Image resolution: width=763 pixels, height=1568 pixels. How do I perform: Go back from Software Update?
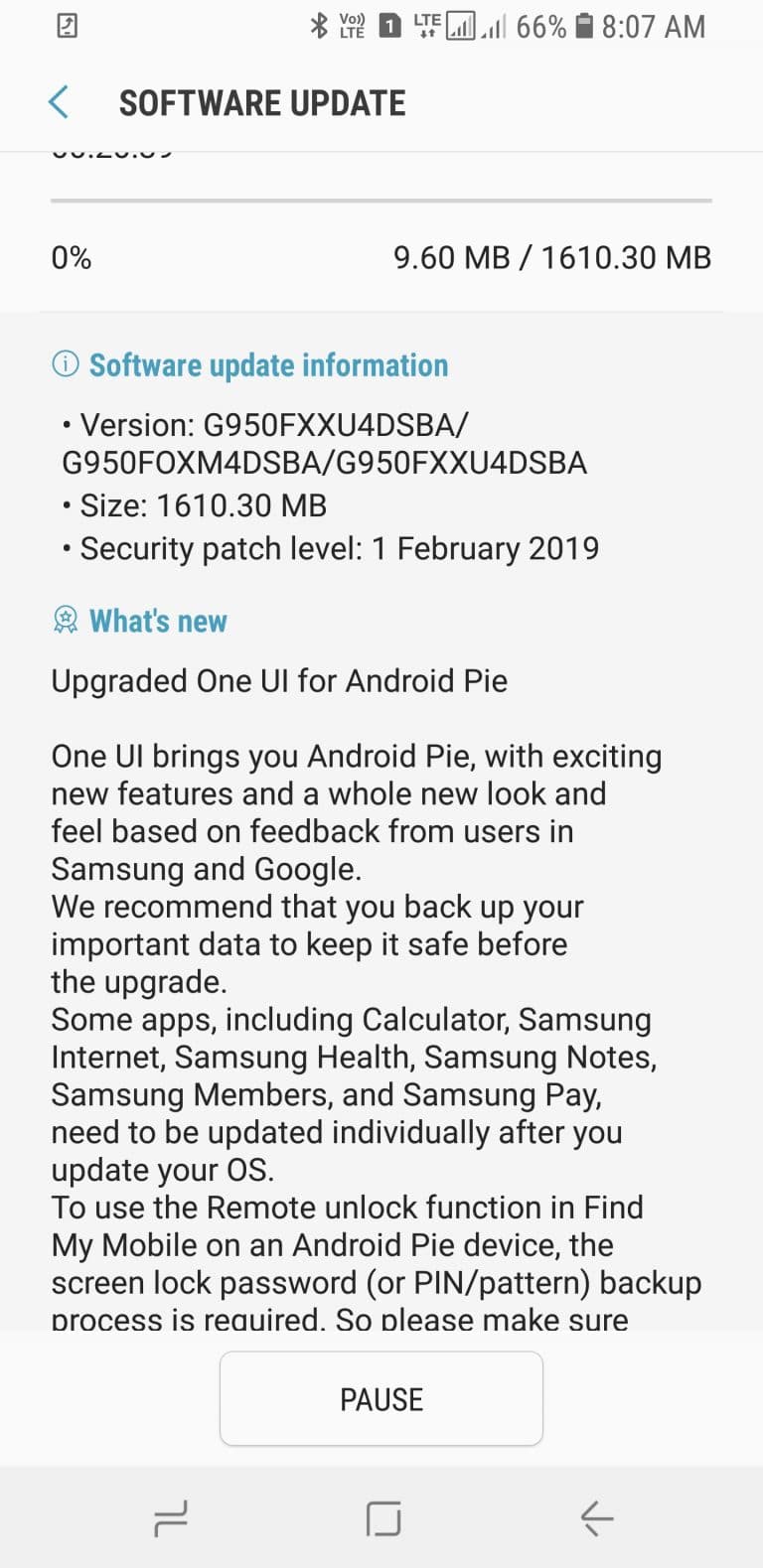click(59, 102)
